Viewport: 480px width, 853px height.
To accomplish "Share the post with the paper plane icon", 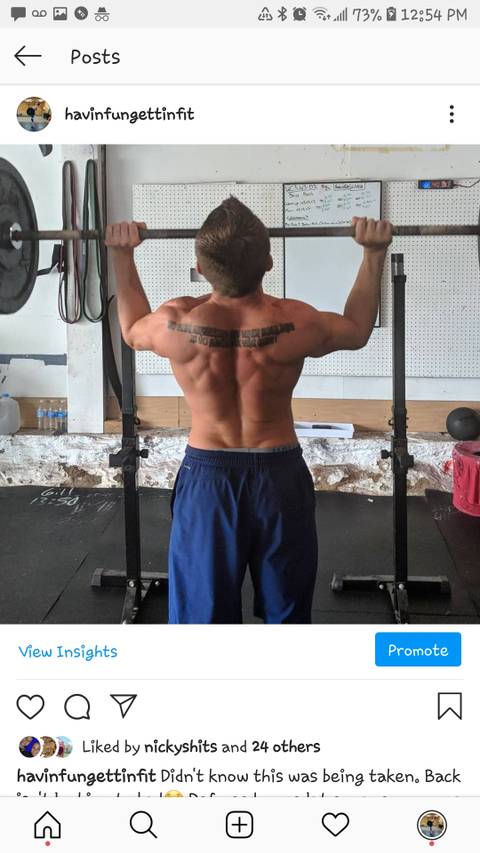I will 124,706.
